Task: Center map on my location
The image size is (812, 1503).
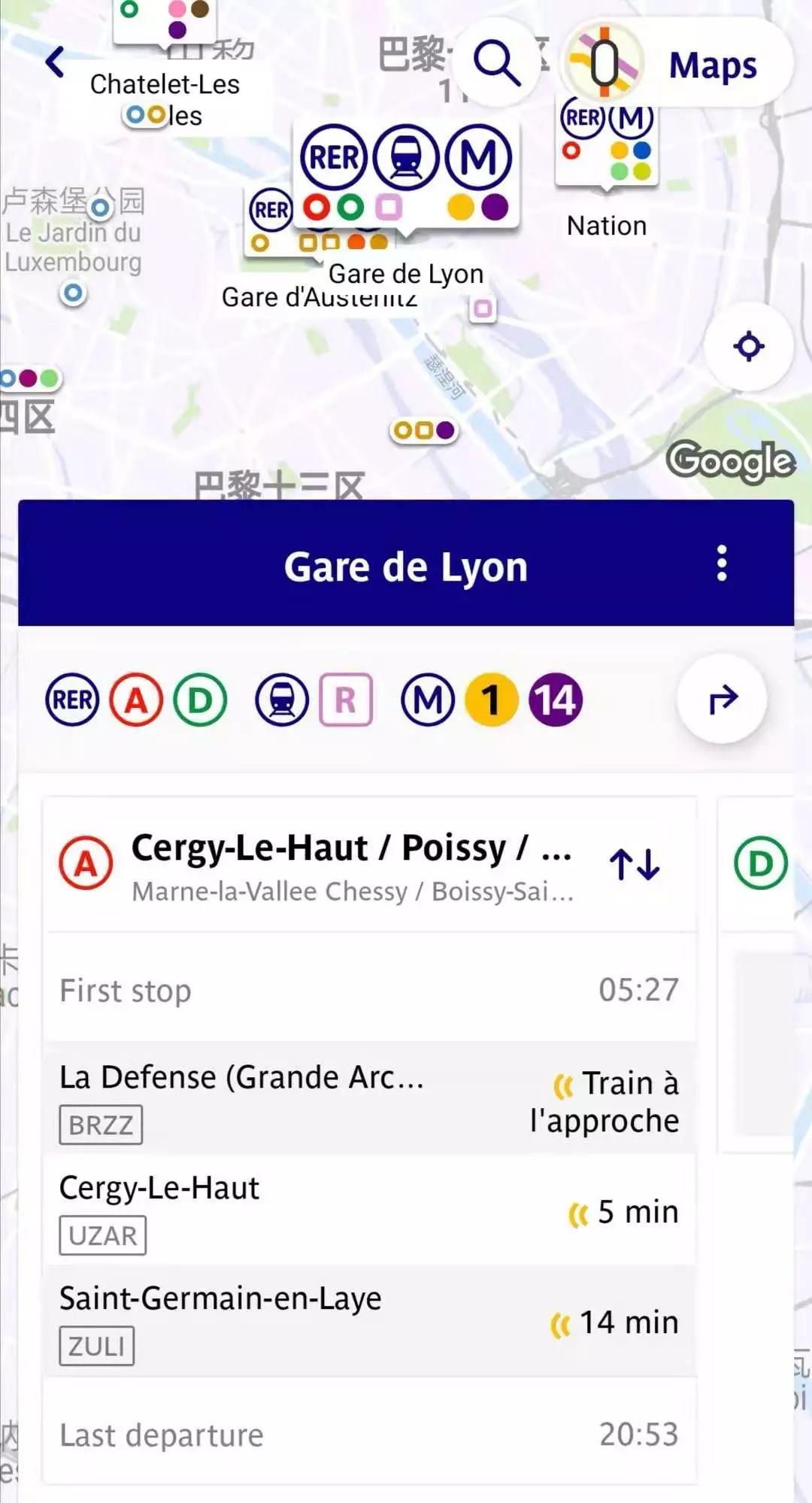Action: click(748, 347)
